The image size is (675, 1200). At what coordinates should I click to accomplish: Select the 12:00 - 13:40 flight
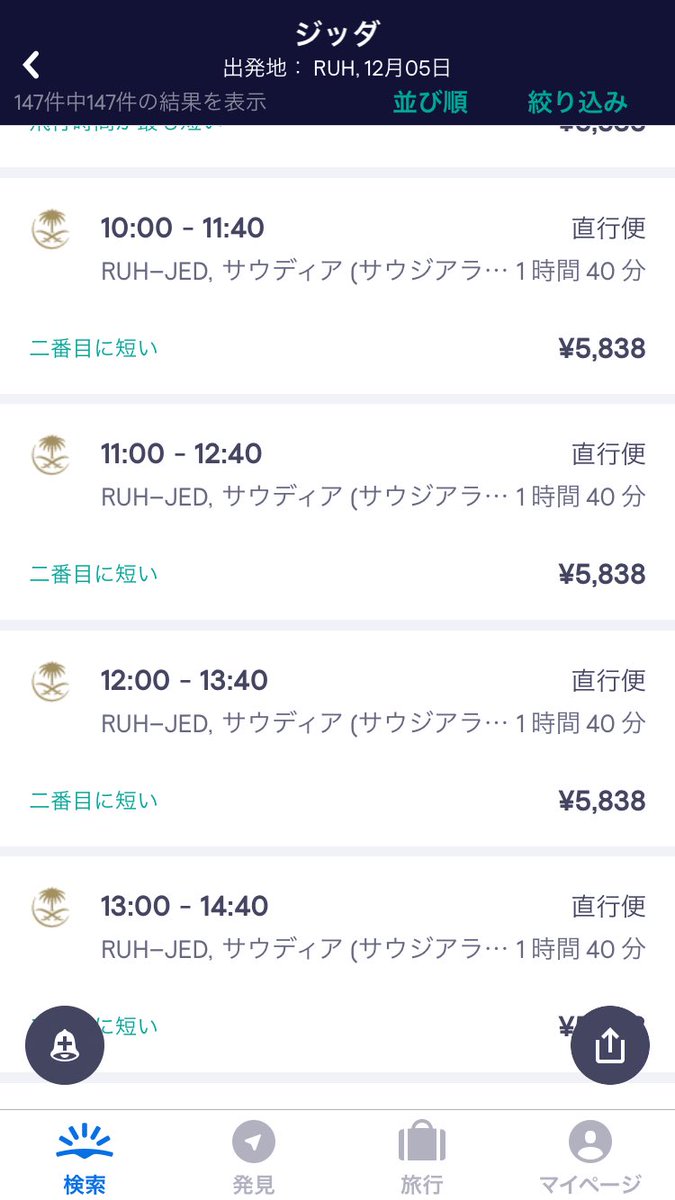(337, 738)
